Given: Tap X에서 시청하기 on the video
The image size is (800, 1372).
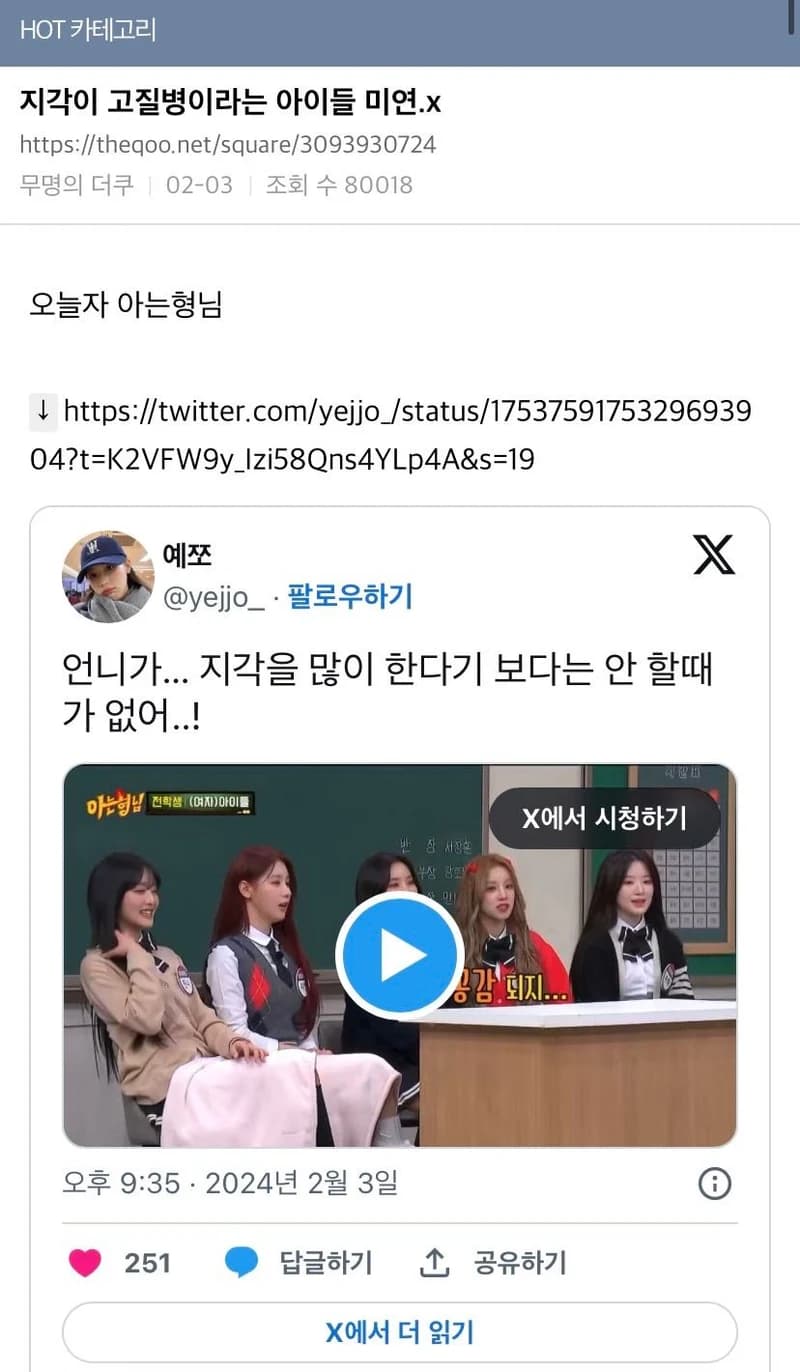Looking at the screenshot, I should click(604, 818).
